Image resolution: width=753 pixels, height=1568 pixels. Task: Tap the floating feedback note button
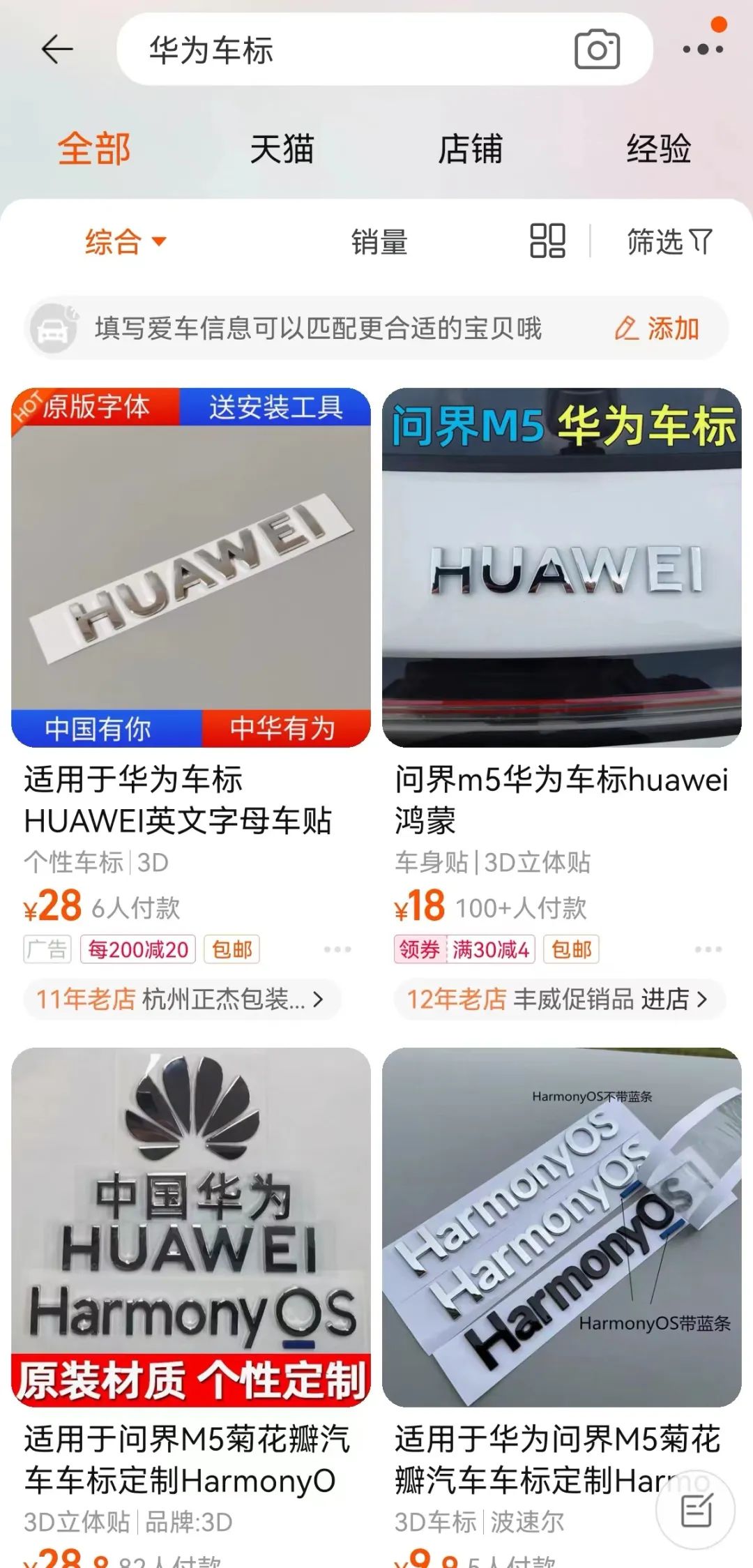(695, 1512)
